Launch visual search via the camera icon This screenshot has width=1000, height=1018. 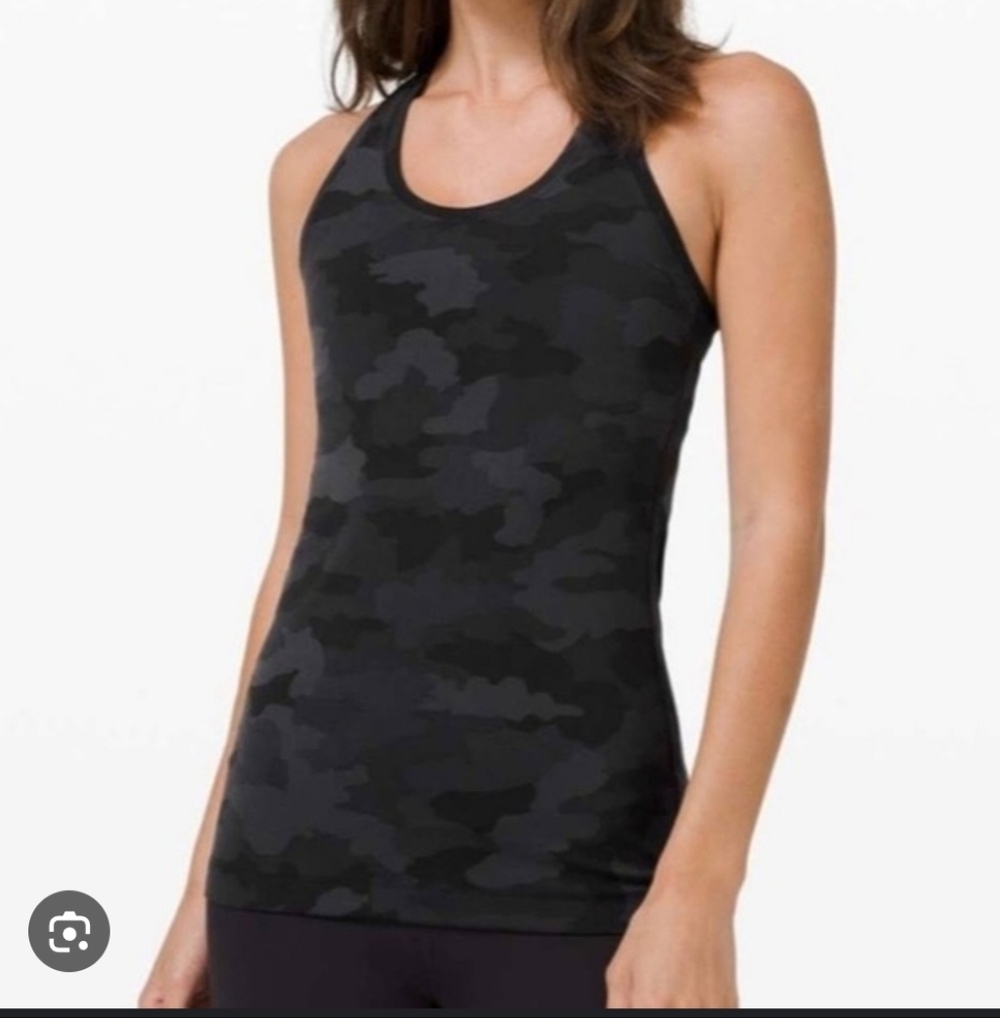(68, 932)
